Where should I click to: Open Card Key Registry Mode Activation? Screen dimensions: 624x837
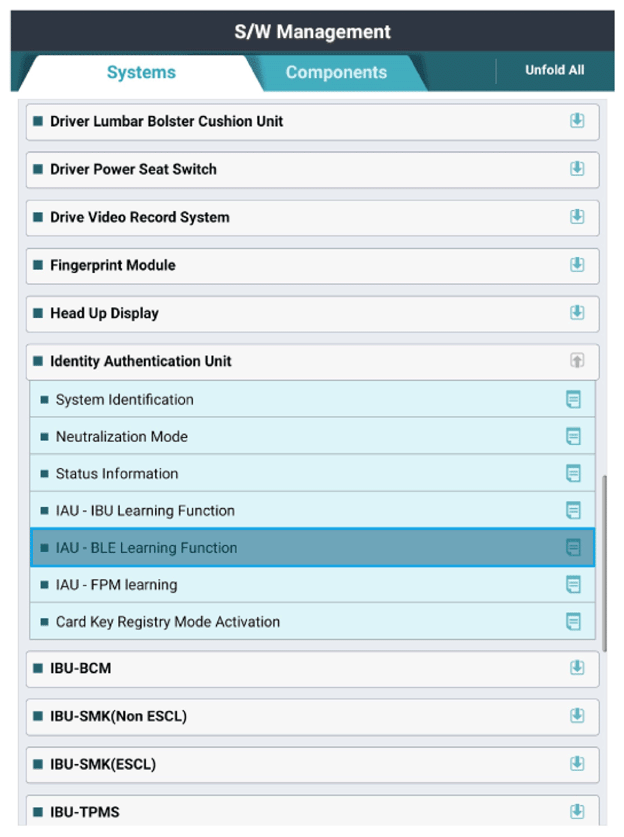pos(312,621)
